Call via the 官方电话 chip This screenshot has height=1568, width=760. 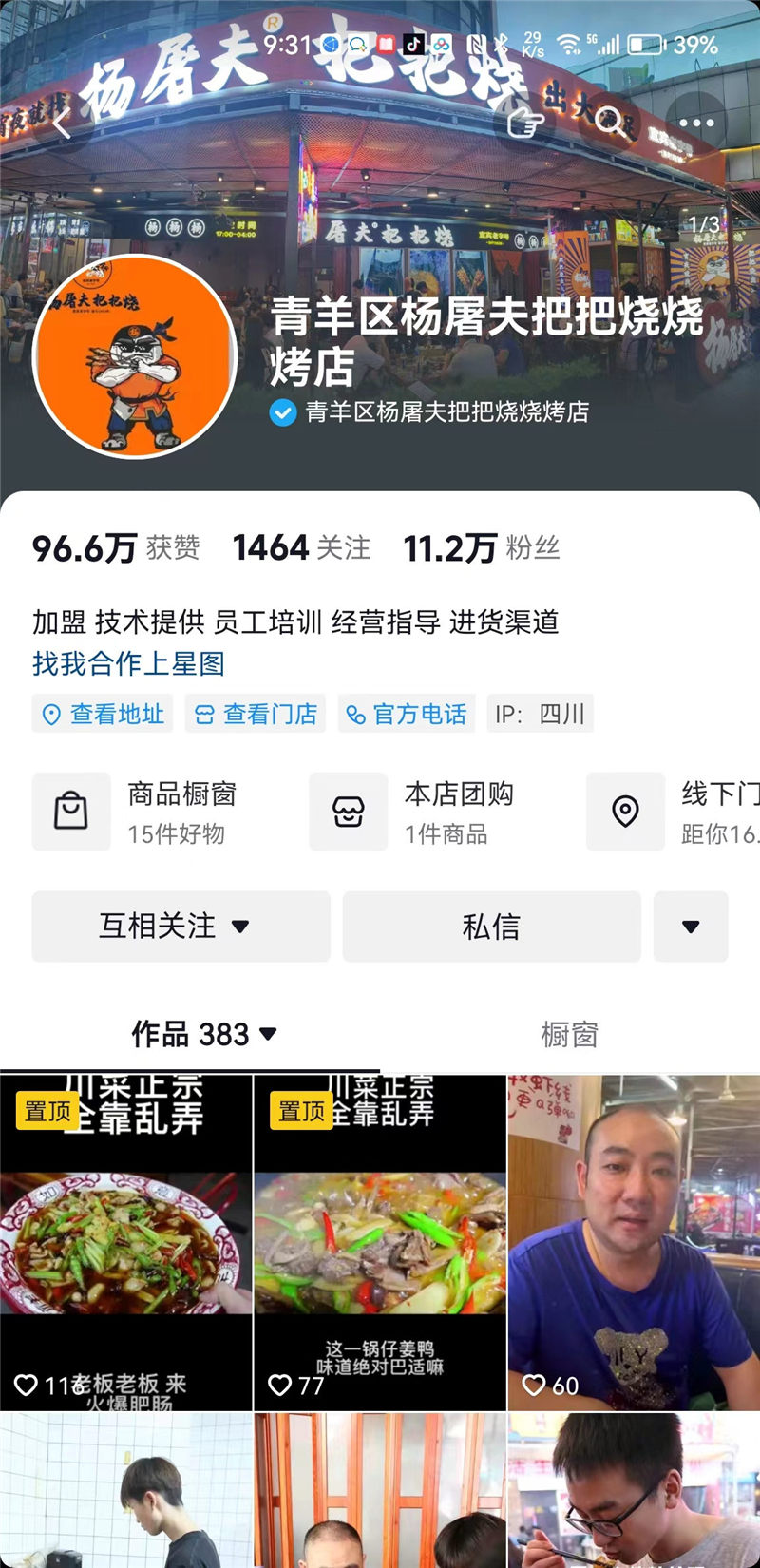click(x=407, y=714)
